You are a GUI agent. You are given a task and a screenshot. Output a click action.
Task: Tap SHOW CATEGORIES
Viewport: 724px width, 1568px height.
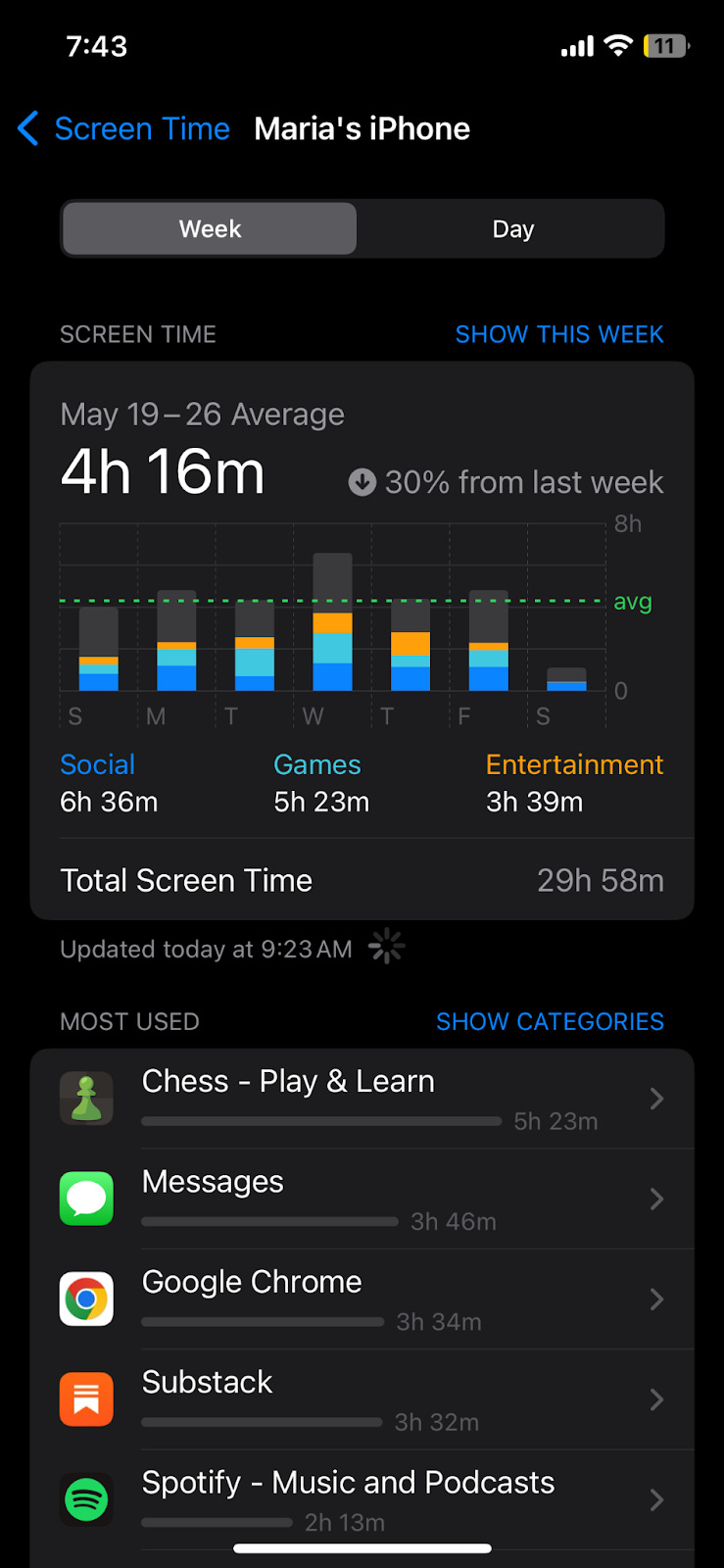pyautogui.click(x=550, y=1021)
